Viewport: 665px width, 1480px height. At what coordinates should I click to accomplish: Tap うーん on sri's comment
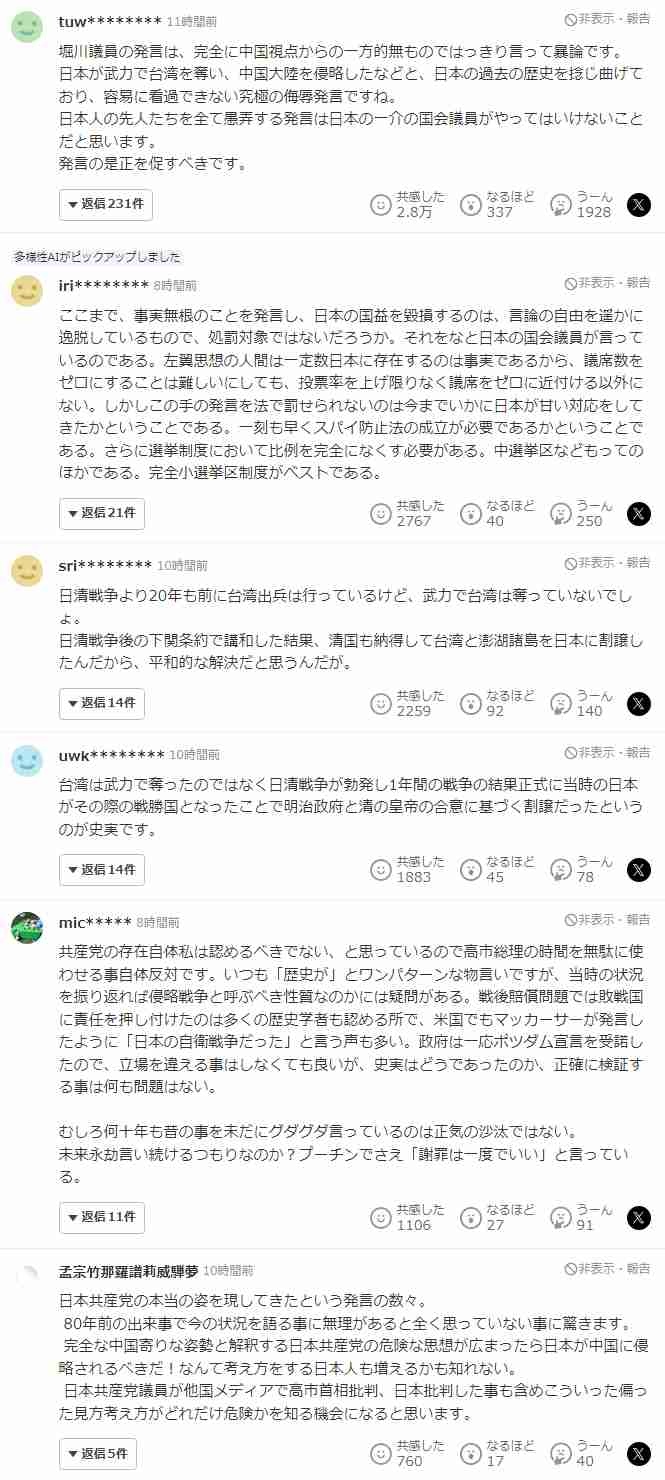[x=561, y=704]
